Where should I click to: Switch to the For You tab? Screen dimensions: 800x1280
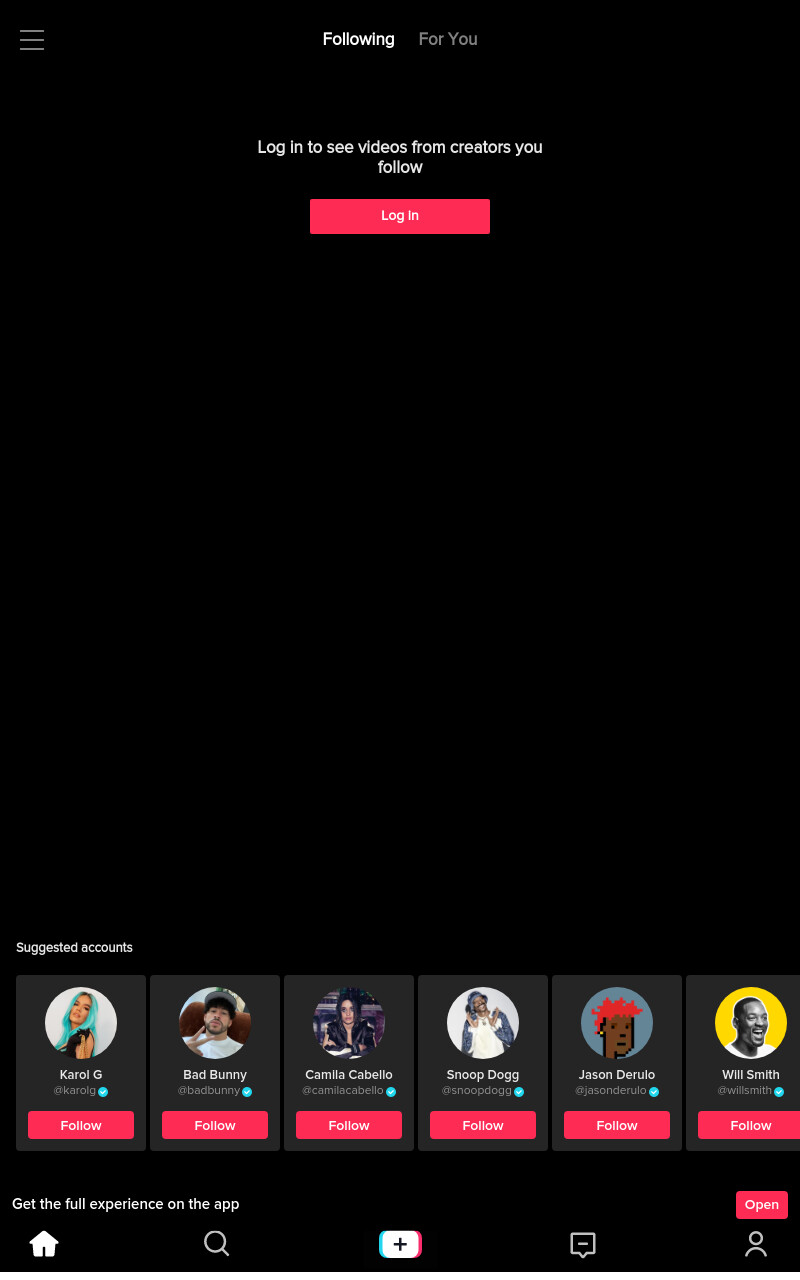coord(448,39)
